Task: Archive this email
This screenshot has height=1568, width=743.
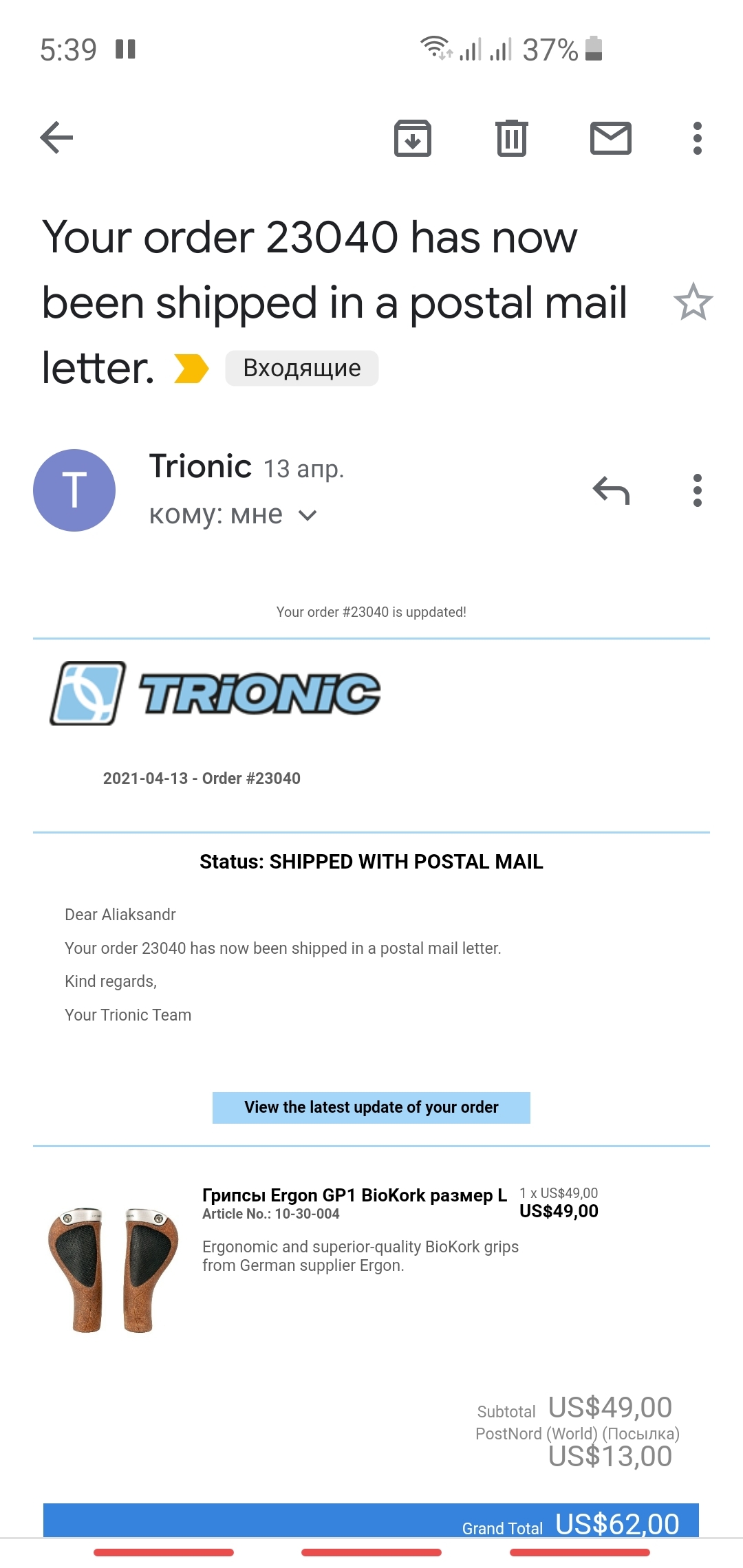Action: point(412,138)
